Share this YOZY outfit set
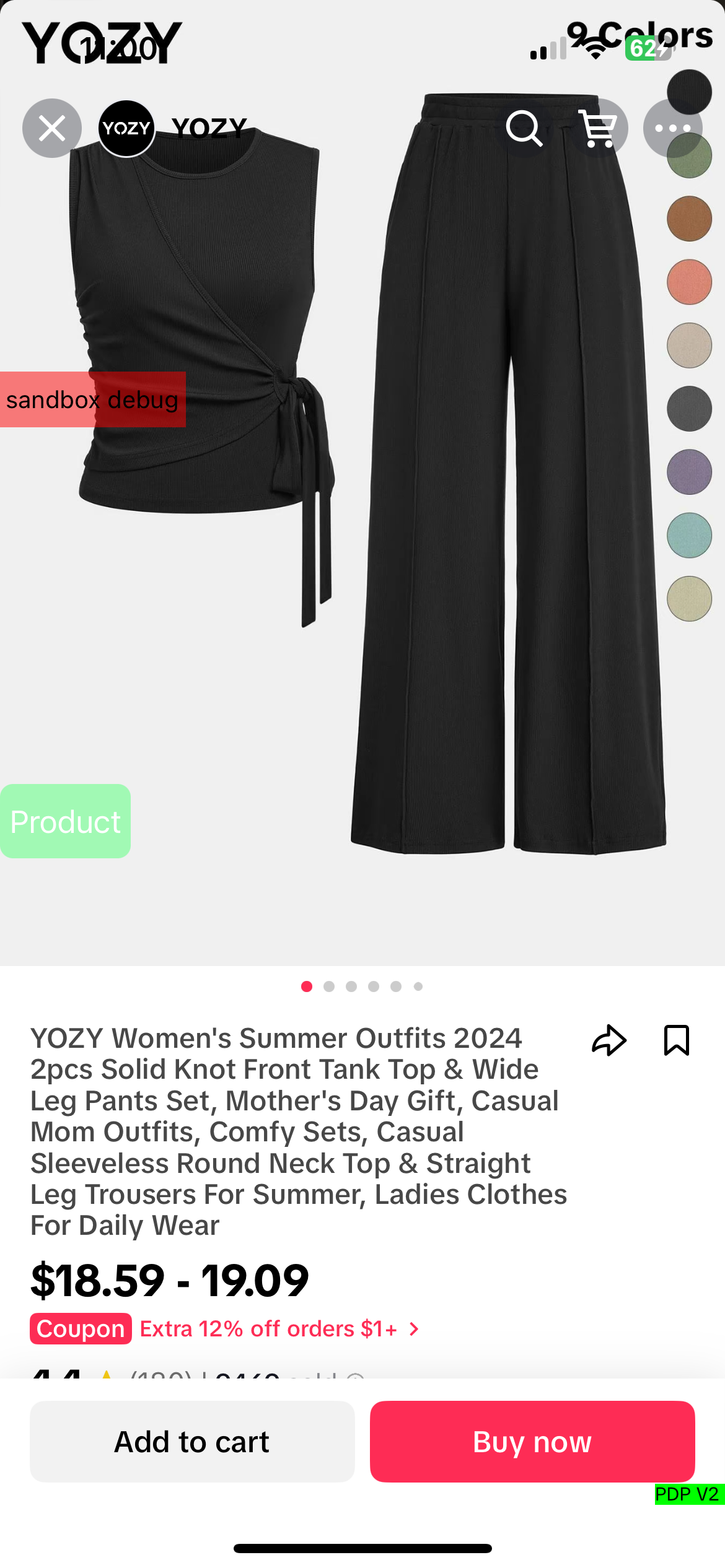This screenshot has height=1568, width=725. click(609, 1040)
